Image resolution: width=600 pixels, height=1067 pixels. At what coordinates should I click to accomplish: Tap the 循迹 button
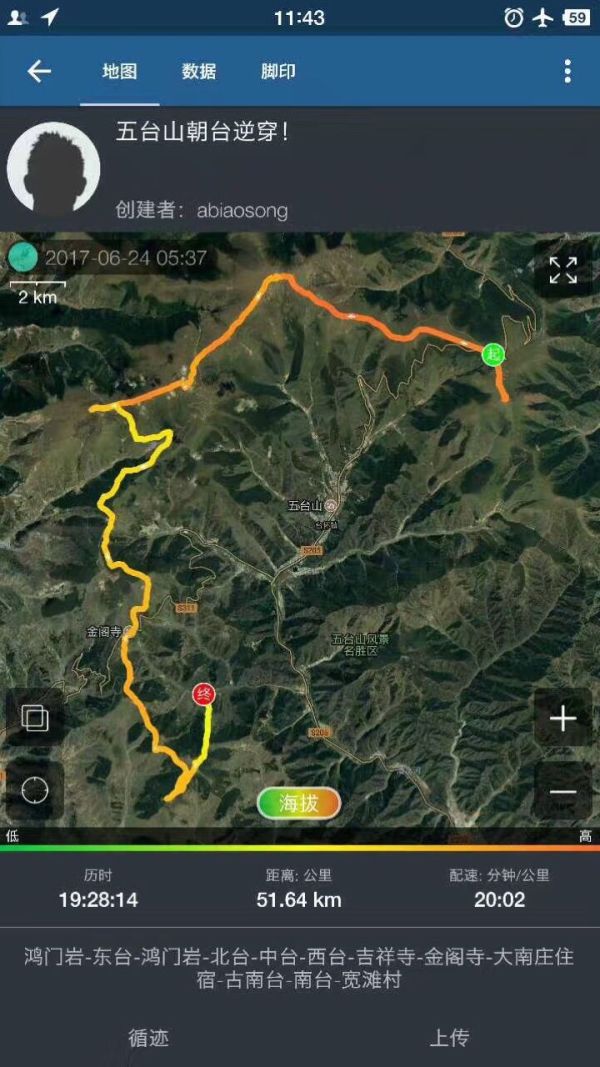coord(148,1038)
